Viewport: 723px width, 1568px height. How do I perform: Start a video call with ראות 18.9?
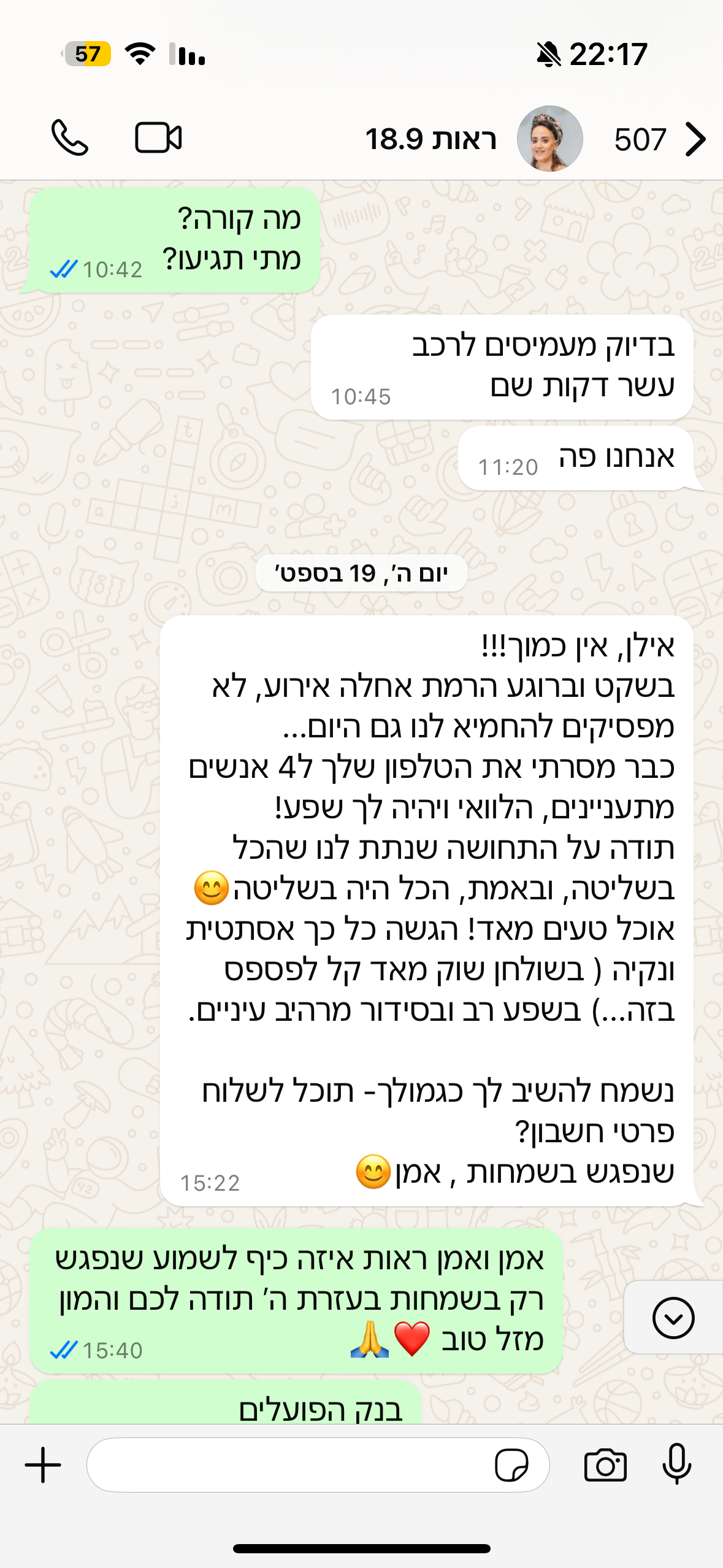(x=158, y=137)
